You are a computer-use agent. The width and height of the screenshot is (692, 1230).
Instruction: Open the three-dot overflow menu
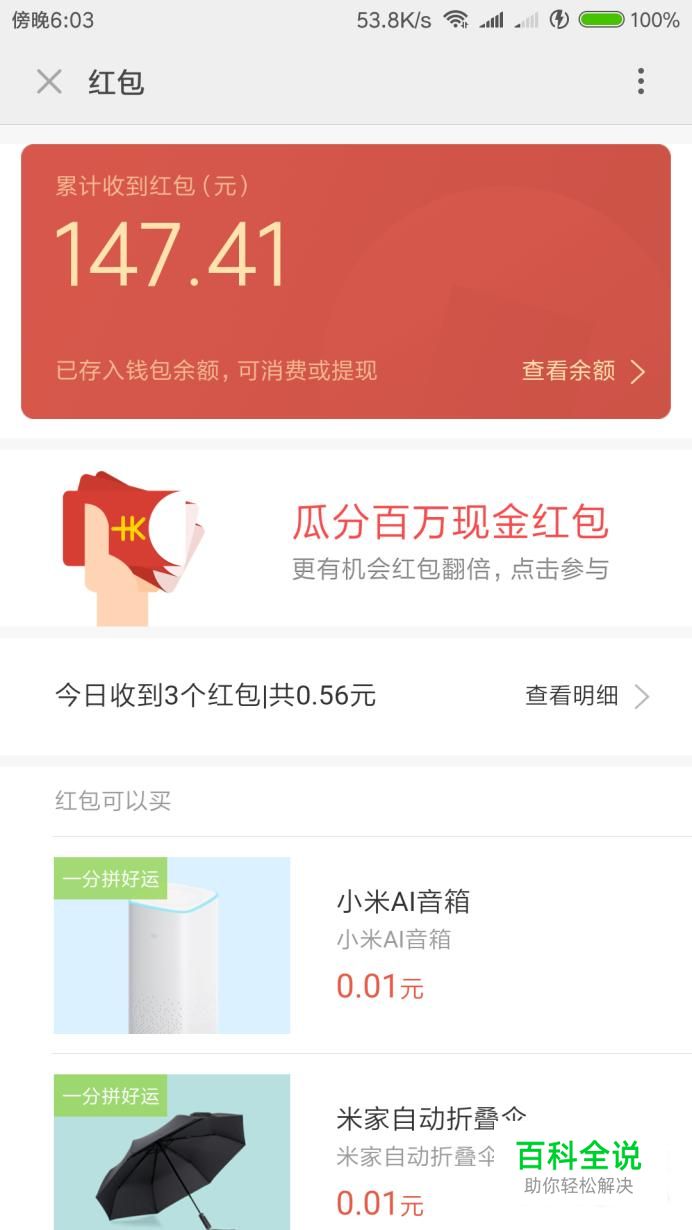[x=641, y=82]
